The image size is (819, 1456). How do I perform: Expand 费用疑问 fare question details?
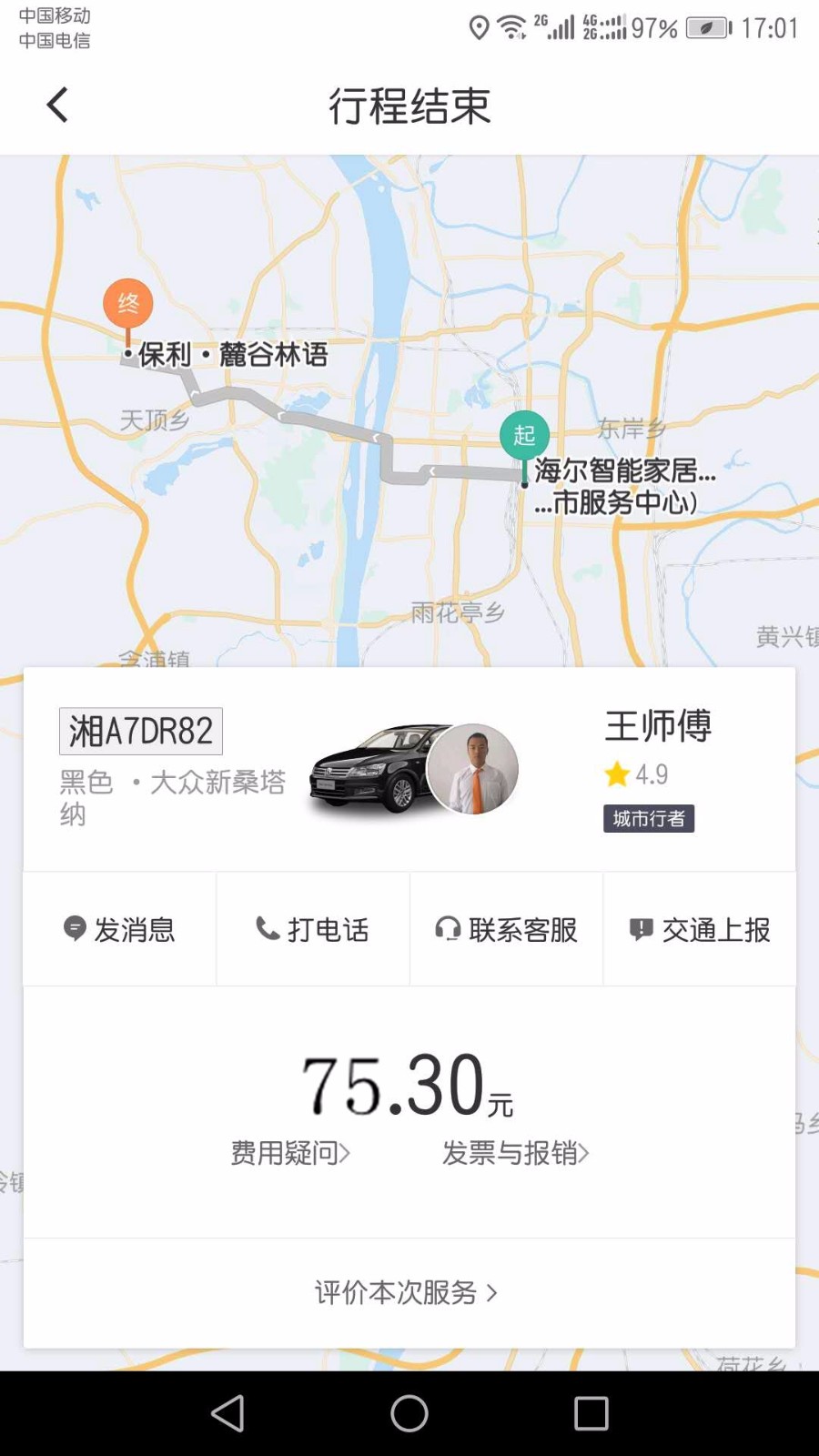click(x=289, y=1153)
